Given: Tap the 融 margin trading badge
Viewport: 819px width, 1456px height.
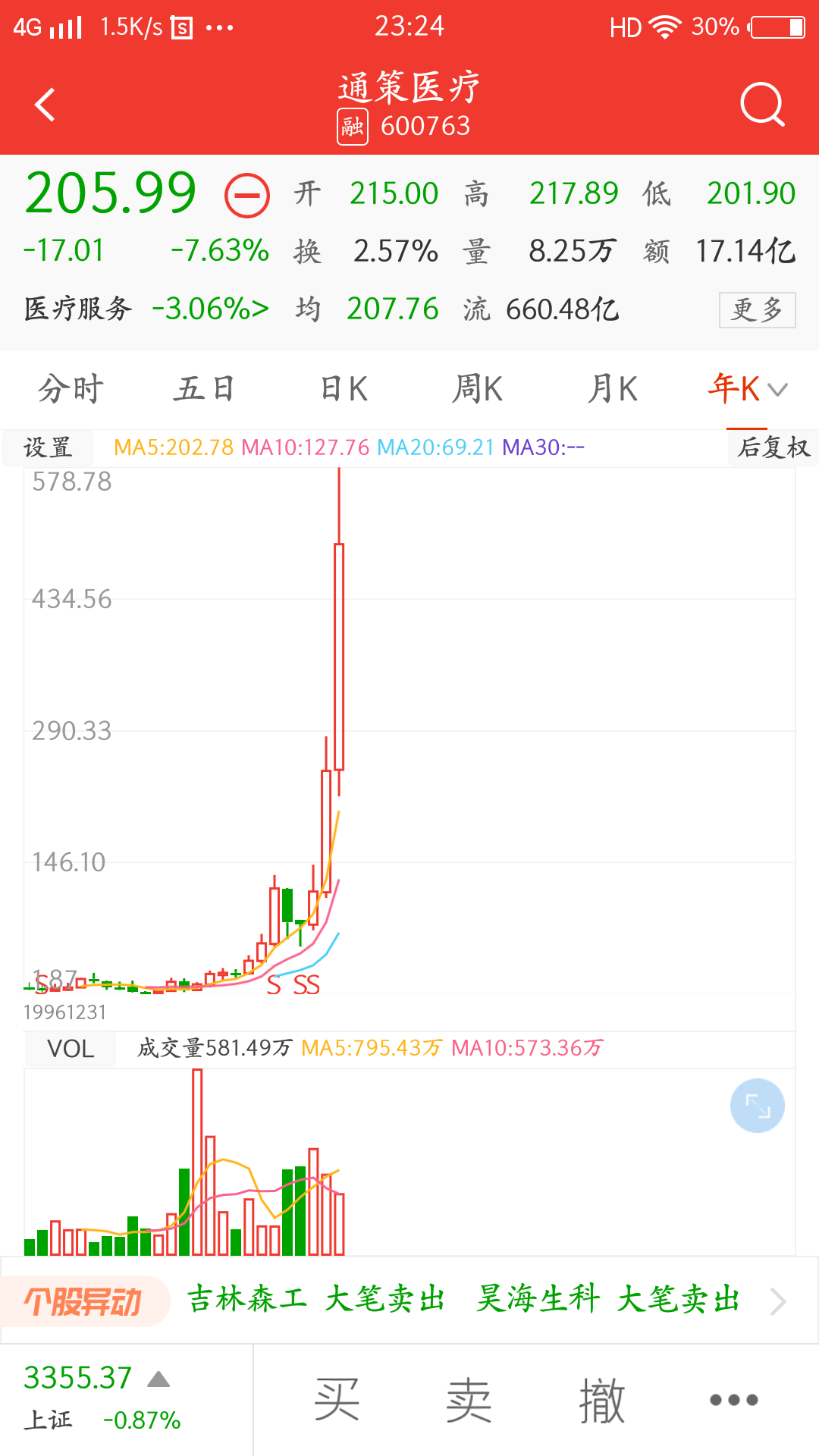Looking at the screenshot, I should tap(351, 126).
